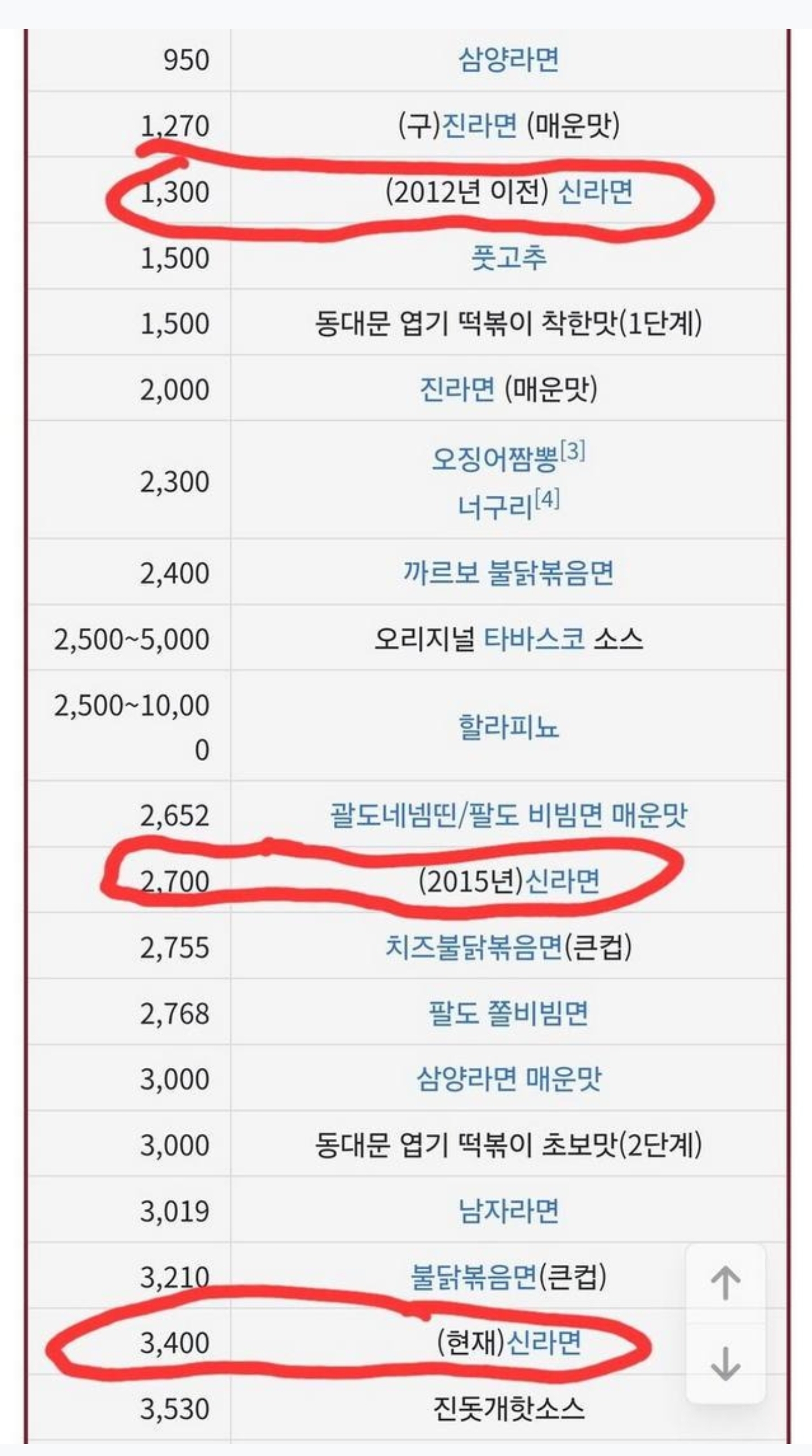Open the 팔도 쫄비빔면 link
Image resolution: width=812 pixels, height=1456 pixels.
pyautogui.click(x=508, y=1013)
